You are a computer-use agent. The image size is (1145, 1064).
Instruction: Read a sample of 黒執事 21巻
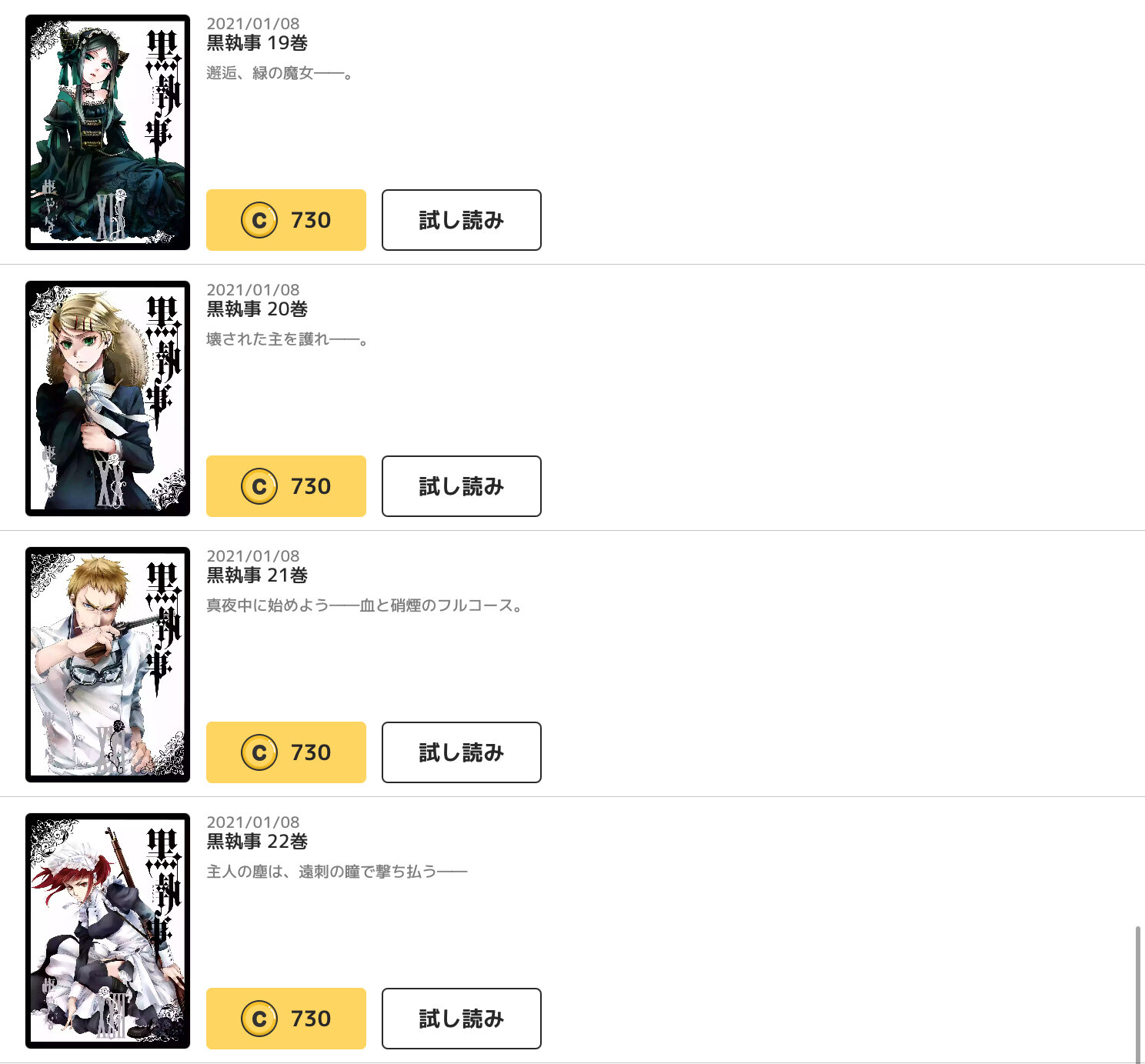(x=461, y=752)
